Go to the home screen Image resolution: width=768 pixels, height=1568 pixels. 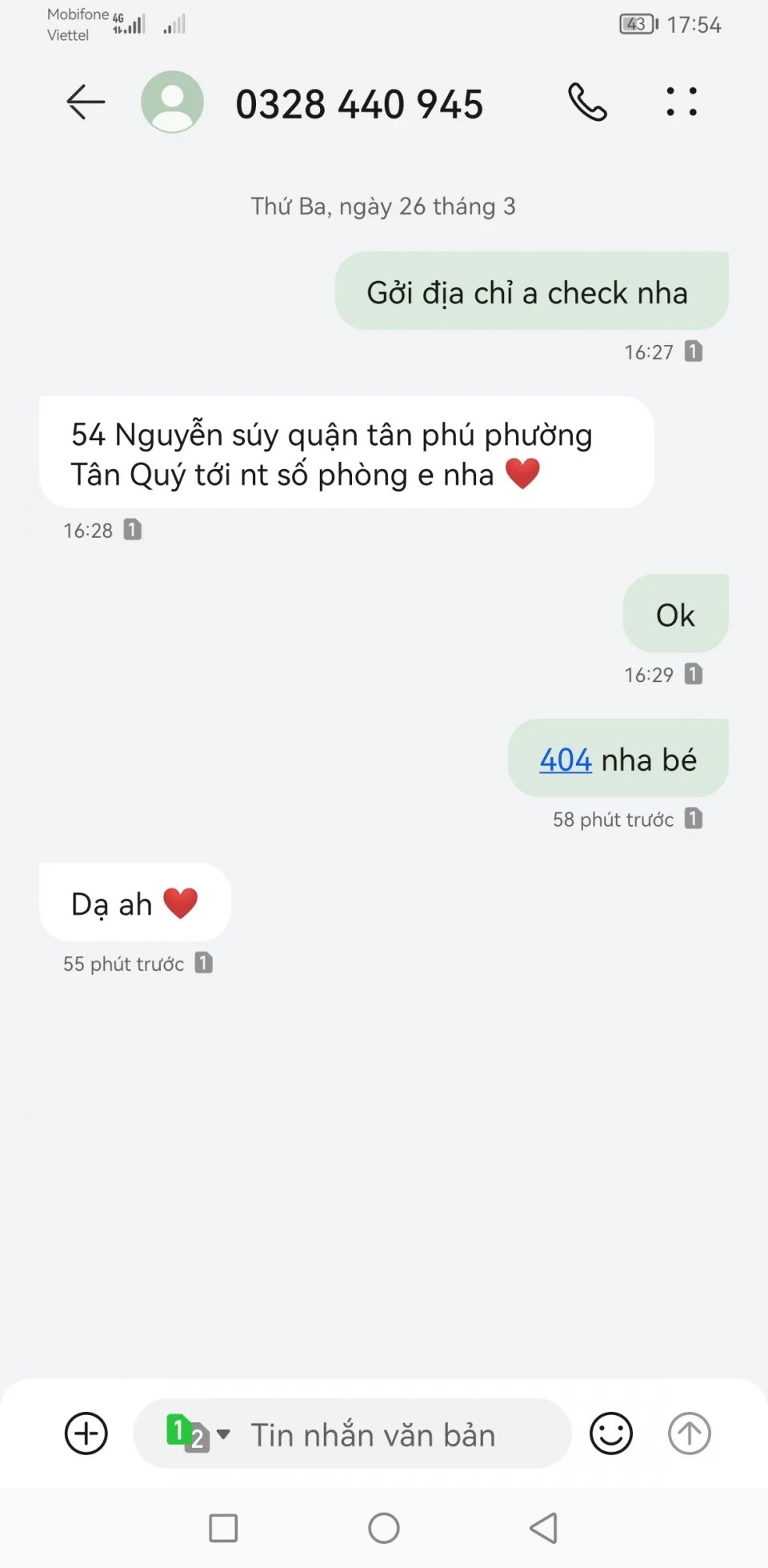pyautogui.click(x=384, y=1528)
